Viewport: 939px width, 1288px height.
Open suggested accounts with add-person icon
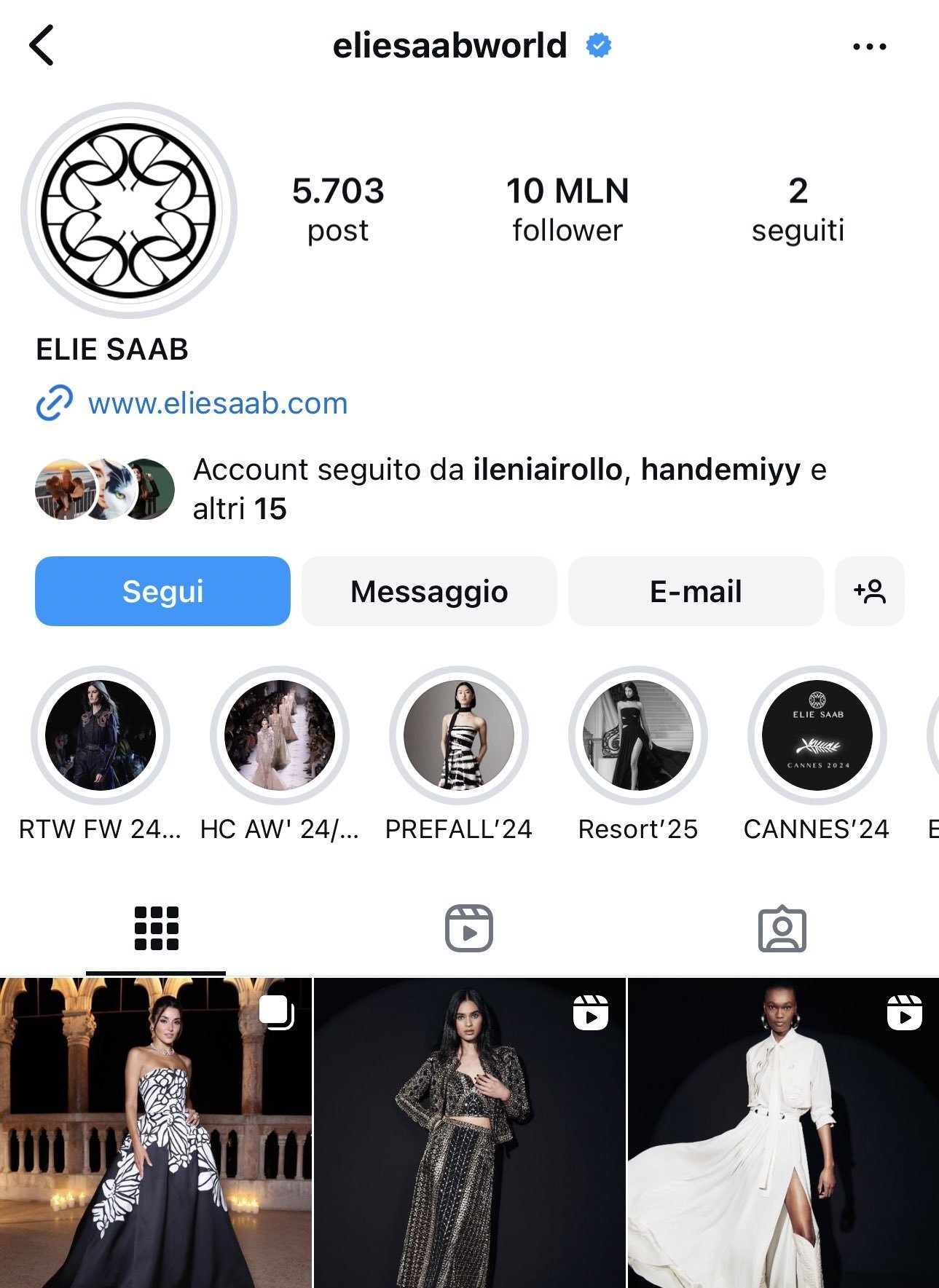pyautogui.click(x=869, y=591)
